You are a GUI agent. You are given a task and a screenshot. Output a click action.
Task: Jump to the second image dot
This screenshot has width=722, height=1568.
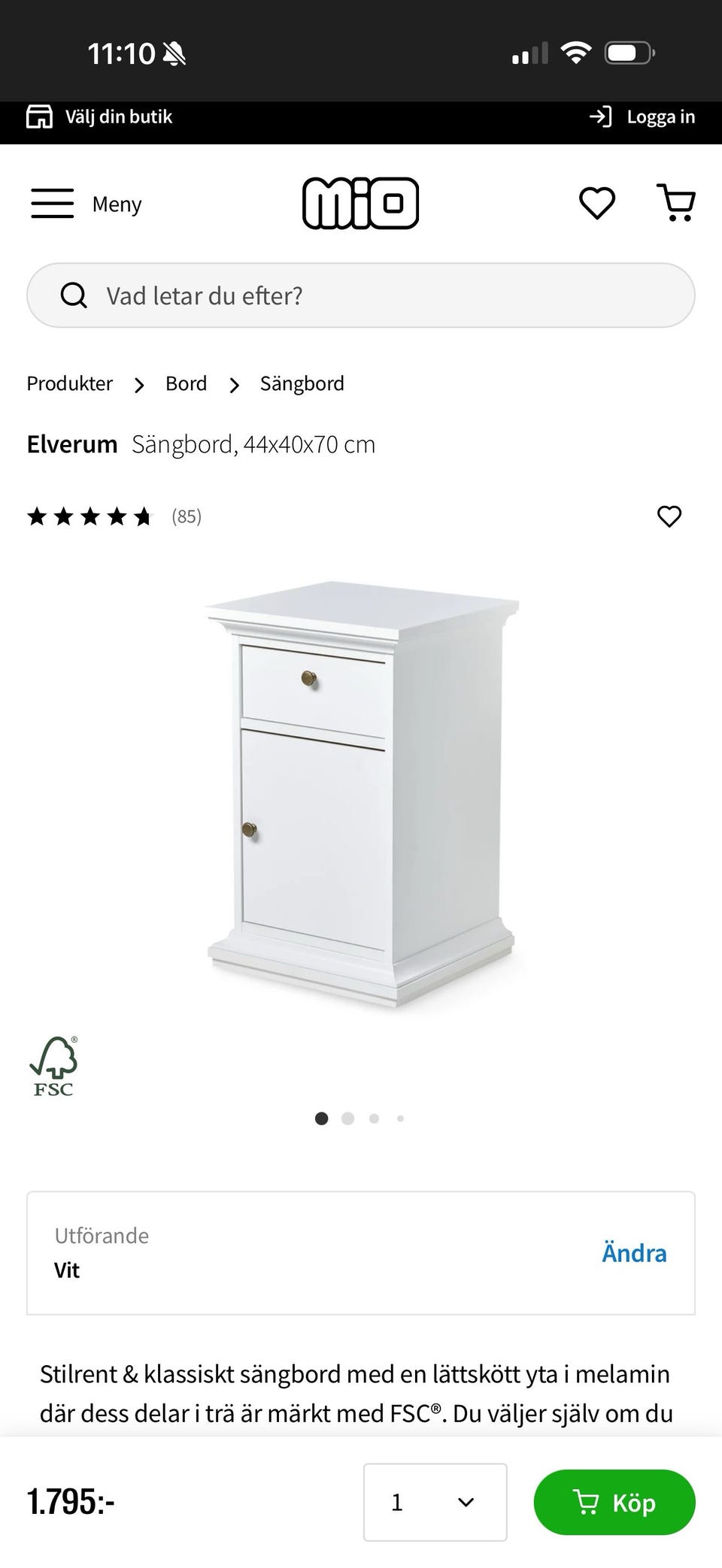[347, 1118]
